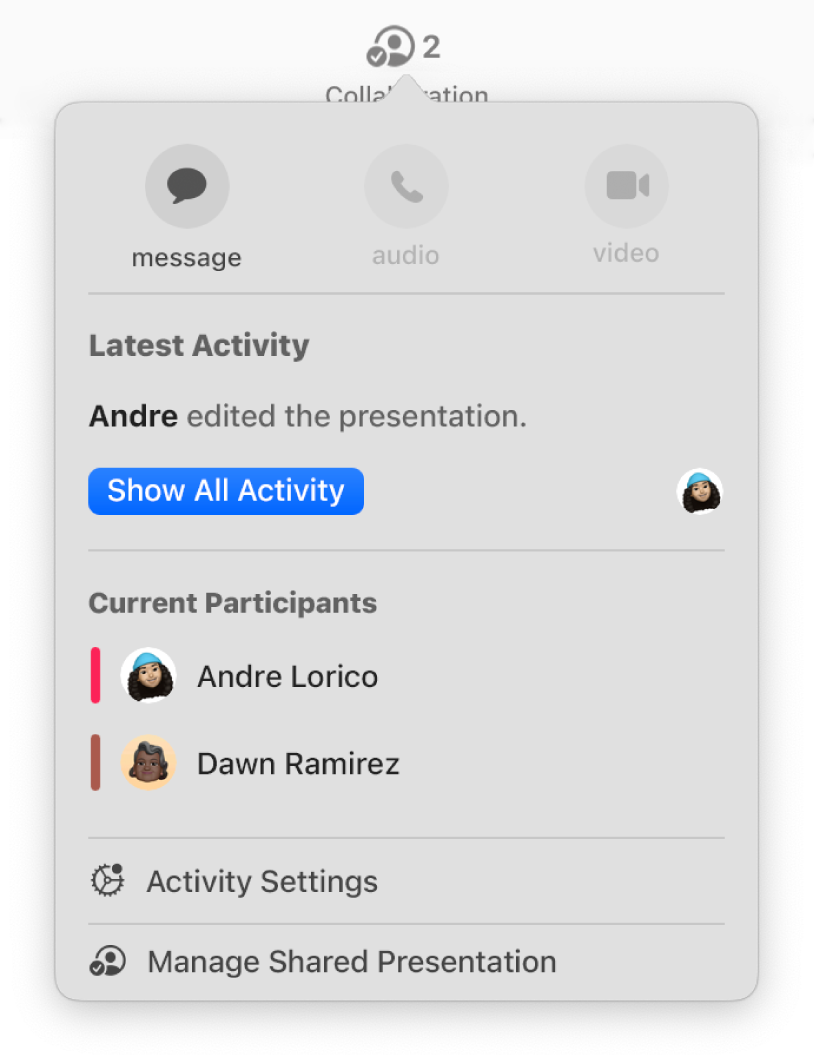Click the Current Participants heading
The width and height of the screenshot is (814, 1059).
233,603
